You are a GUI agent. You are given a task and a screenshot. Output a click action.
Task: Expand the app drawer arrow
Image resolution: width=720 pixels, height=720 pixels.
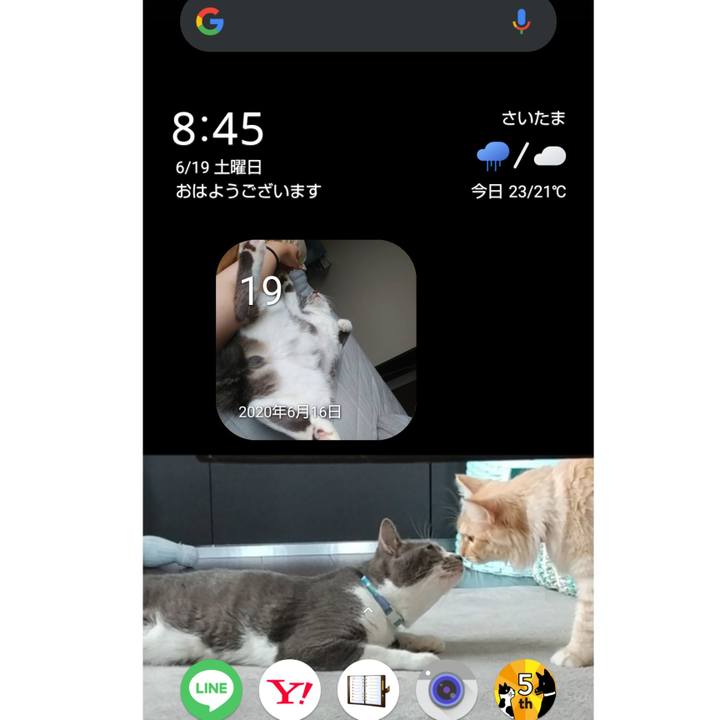pos(368,610)
